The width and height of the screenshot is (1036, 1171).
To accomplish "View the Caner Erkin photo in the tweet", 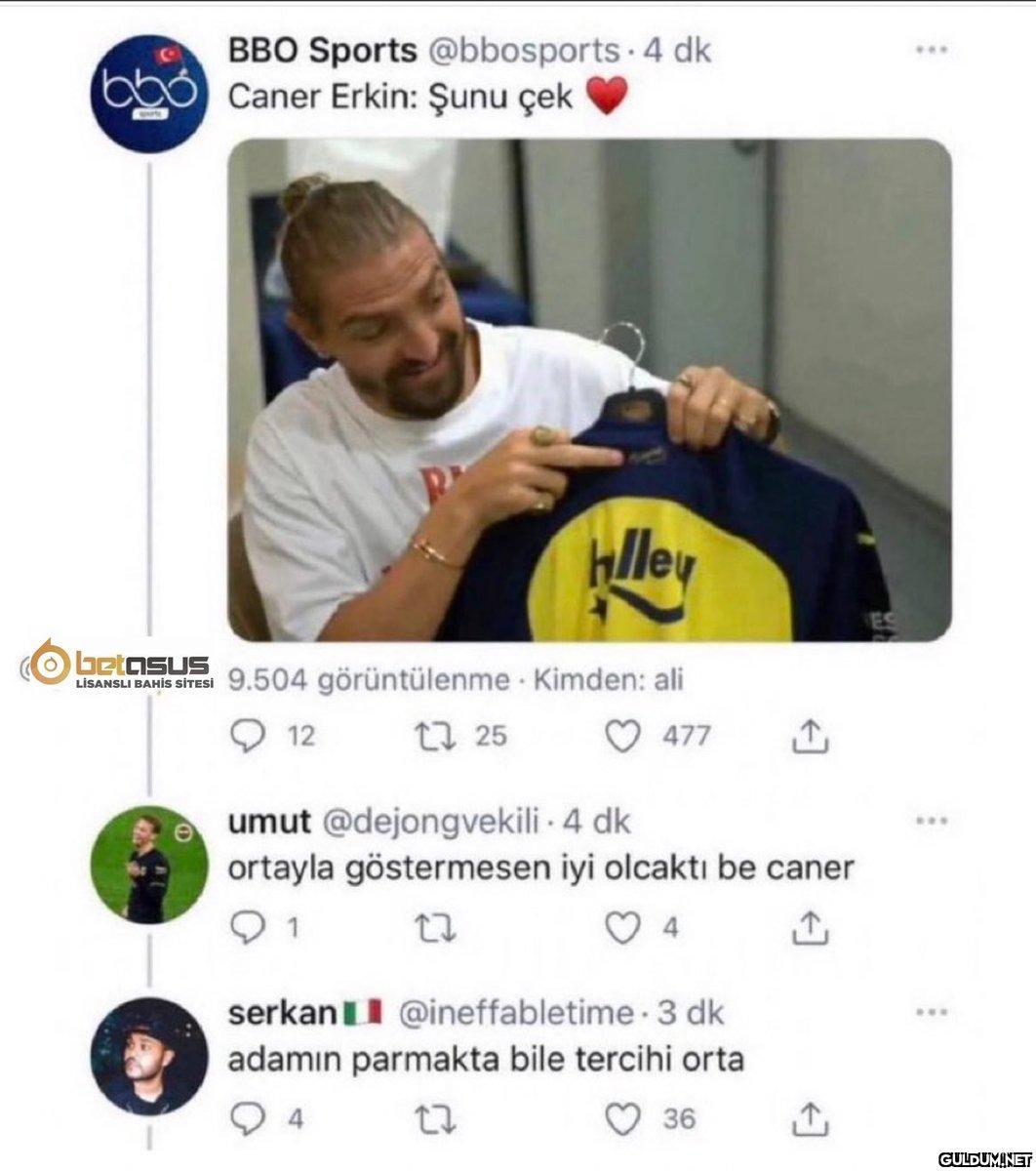I will point(589,390).
